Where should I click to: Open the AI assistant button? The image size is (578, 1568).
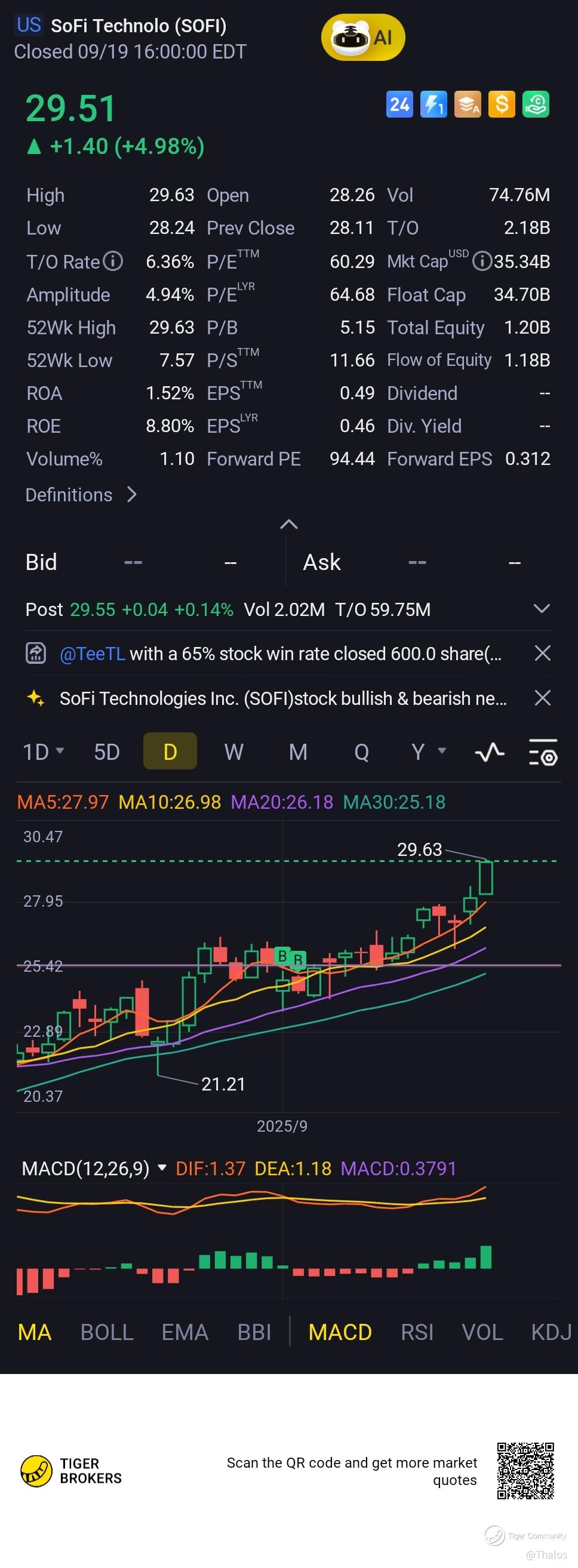click(x=363, y=38)
